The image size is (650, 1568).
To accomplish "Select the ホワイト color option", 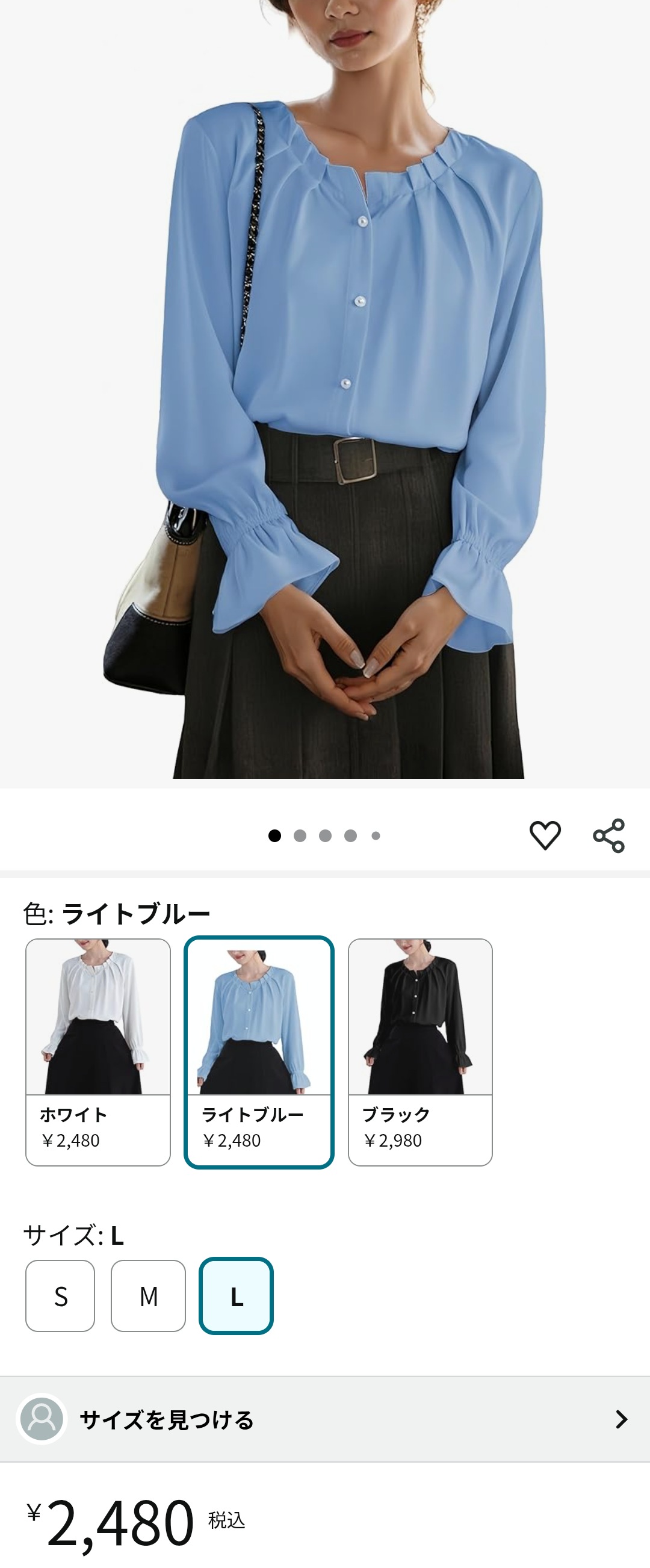I will 98,1052.
